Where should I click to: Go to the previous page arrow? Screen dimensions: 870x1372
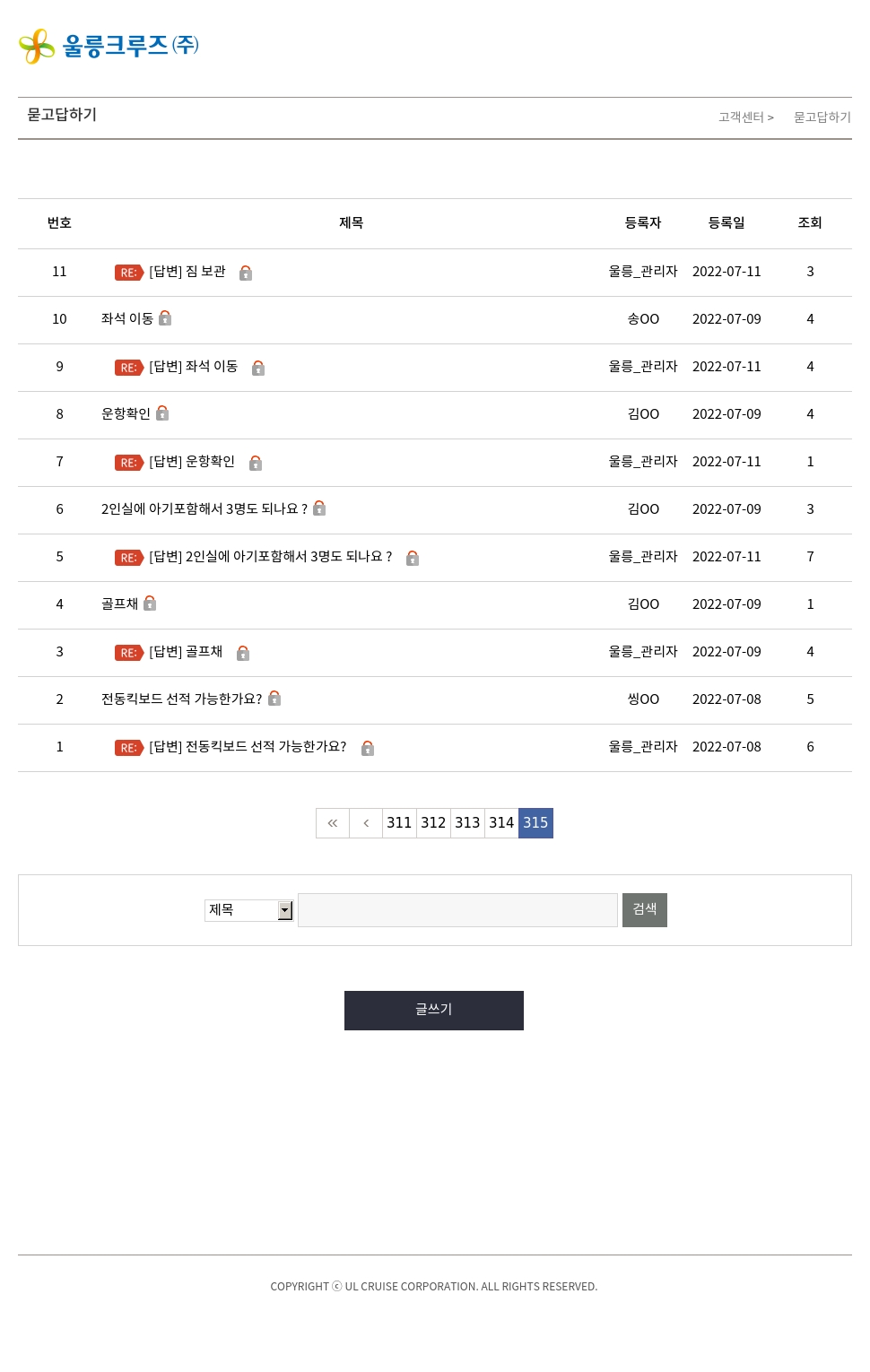coord(366,823)
